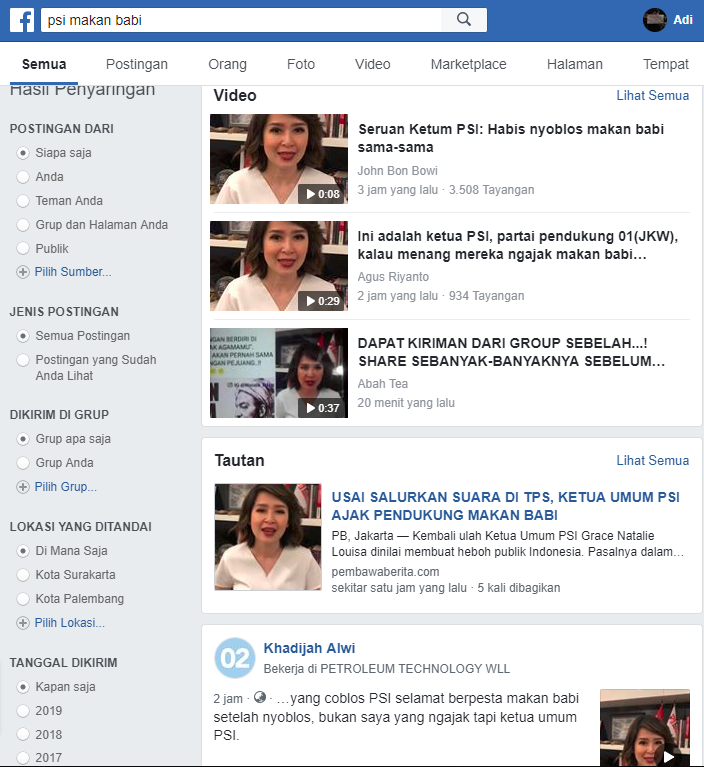
Task: Open the Facebook home logo
Action: (x=22, y=19)
